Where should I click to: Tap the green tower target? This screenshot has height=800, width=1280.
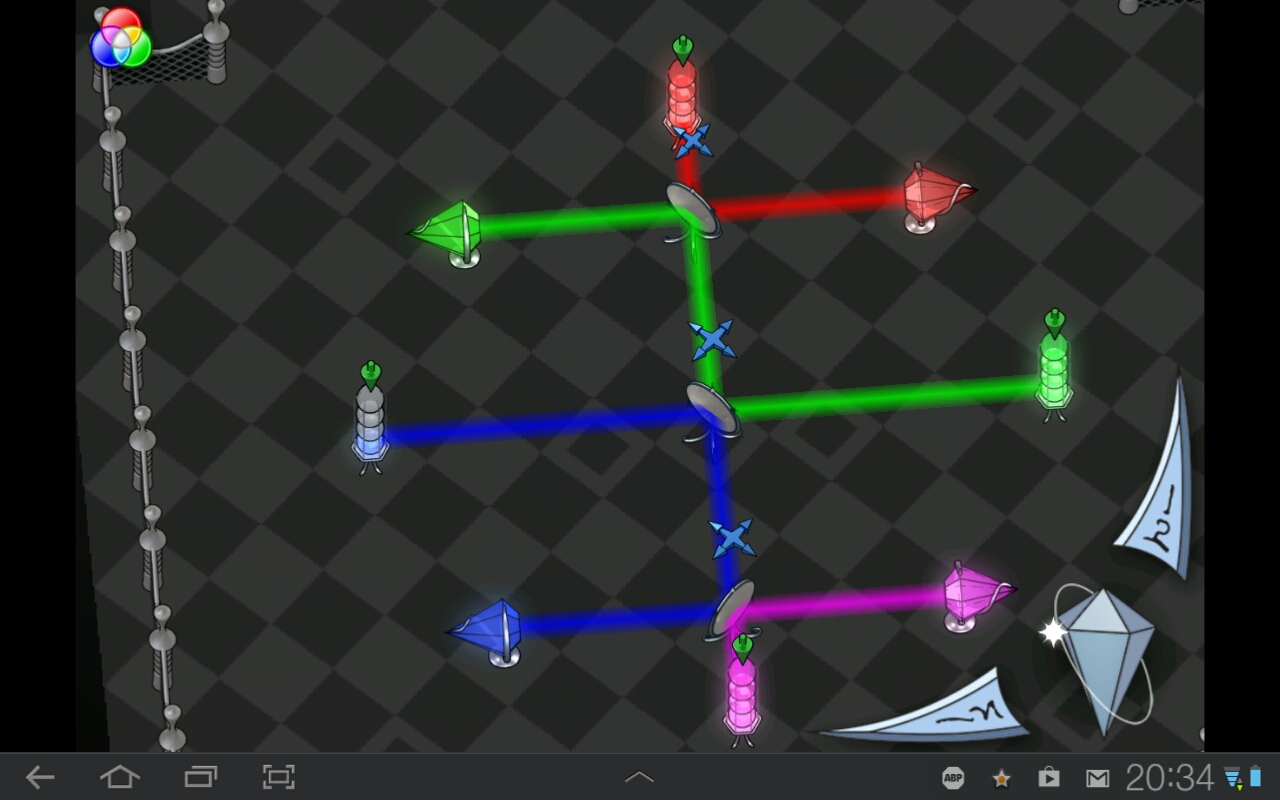pyautogui.click(x=1054, y=365)
